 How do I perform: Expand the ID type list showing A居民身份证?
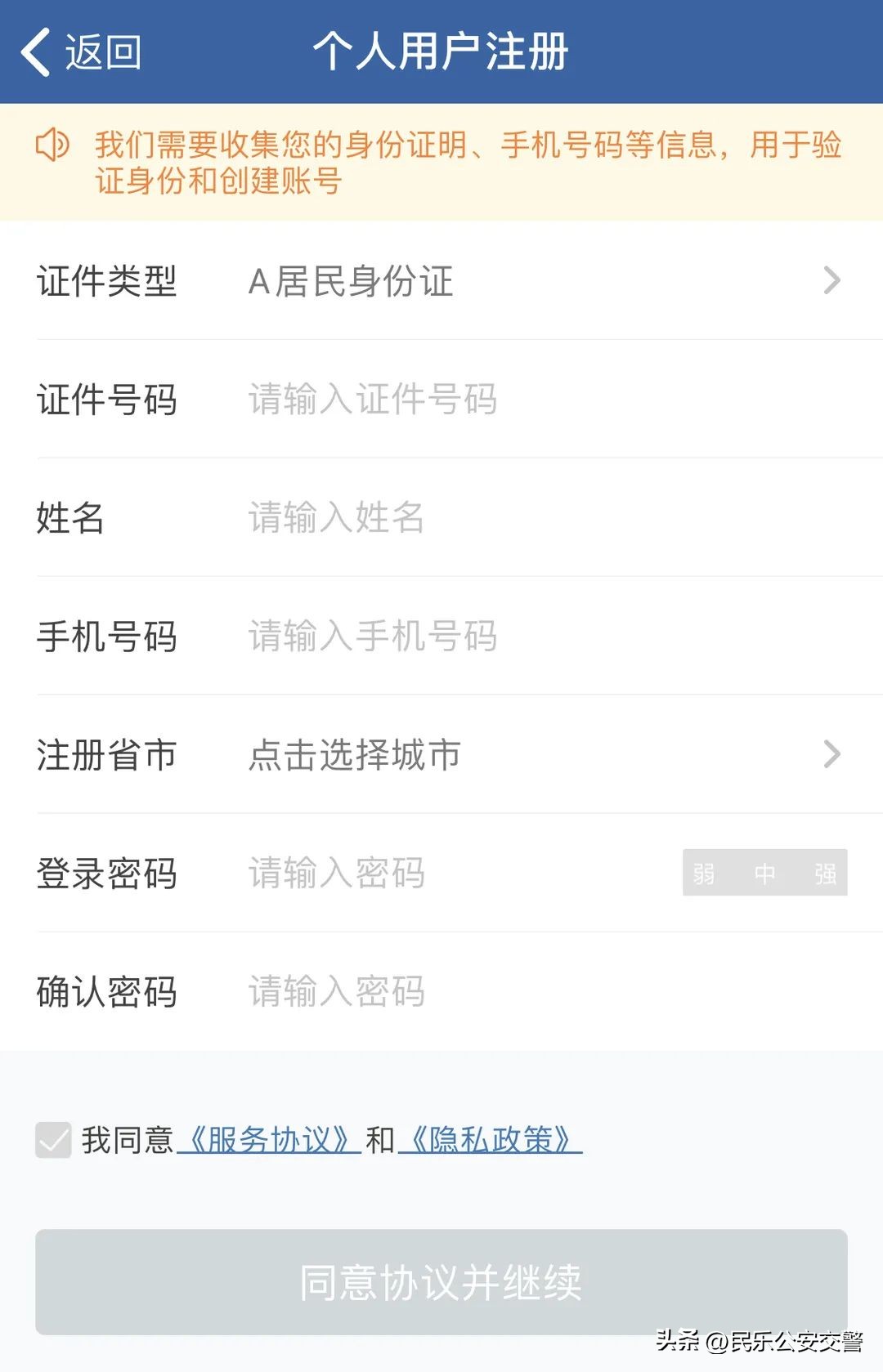(x=352, y=281)
